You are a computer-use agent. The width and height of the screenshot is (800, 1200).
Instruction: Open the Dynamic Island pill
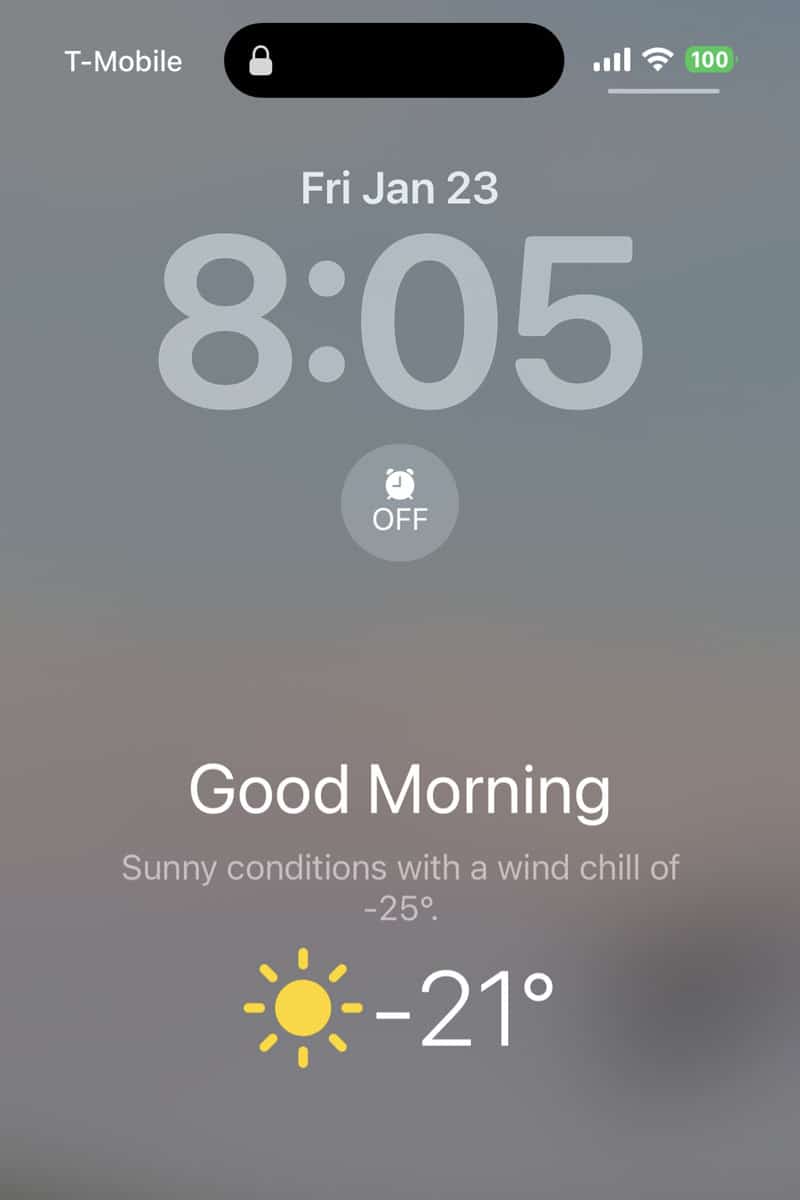(393, 60)
